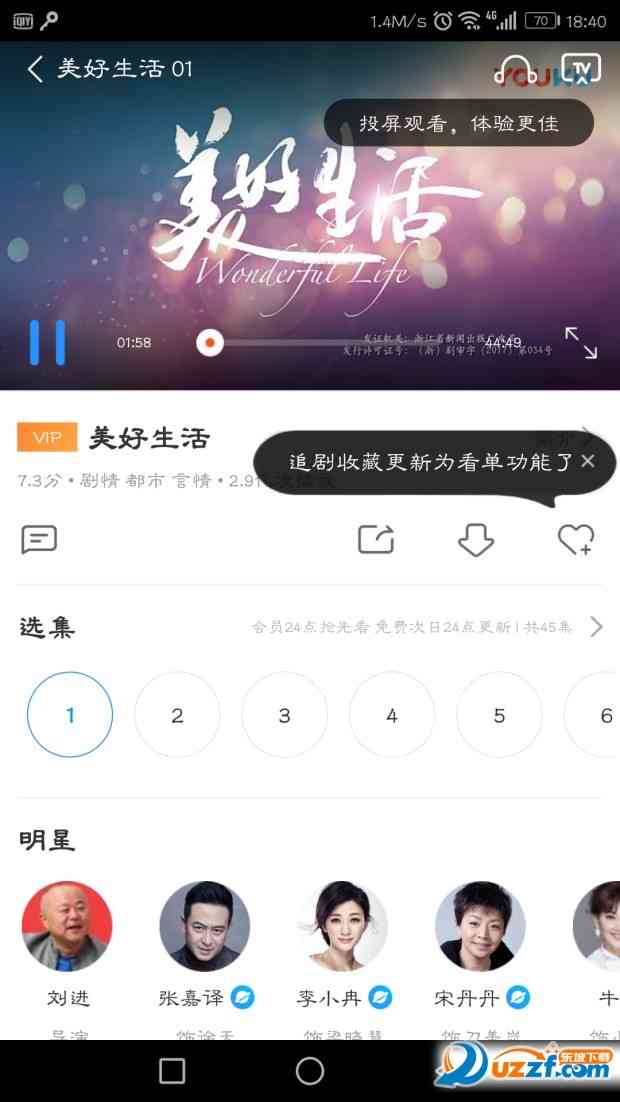
Task: Enter fullscreen video mode
Action: (x=581, y=342)
